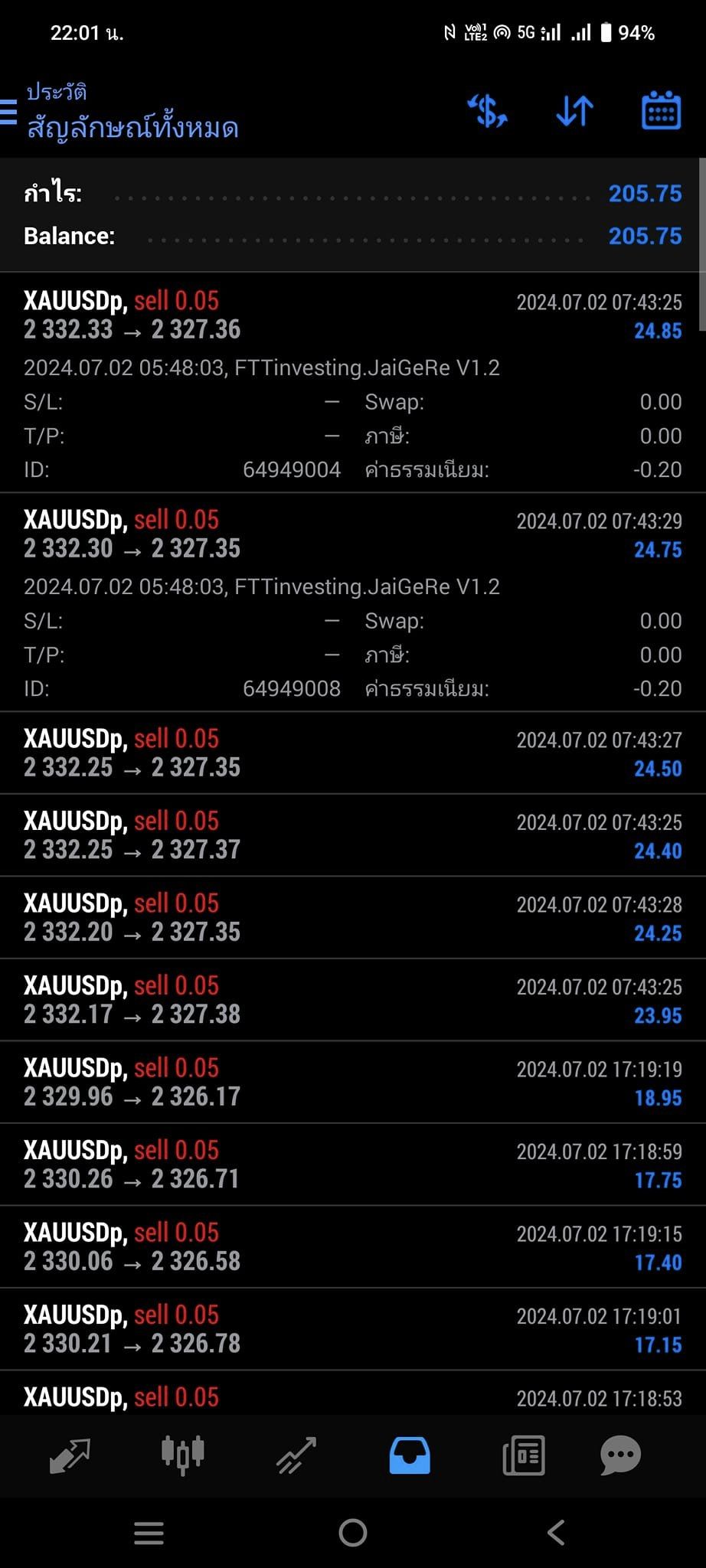Viewport: 706px width, 1568px height.
Task: Switch to the chat Messages tab
Action: (x=620, y=1455)
